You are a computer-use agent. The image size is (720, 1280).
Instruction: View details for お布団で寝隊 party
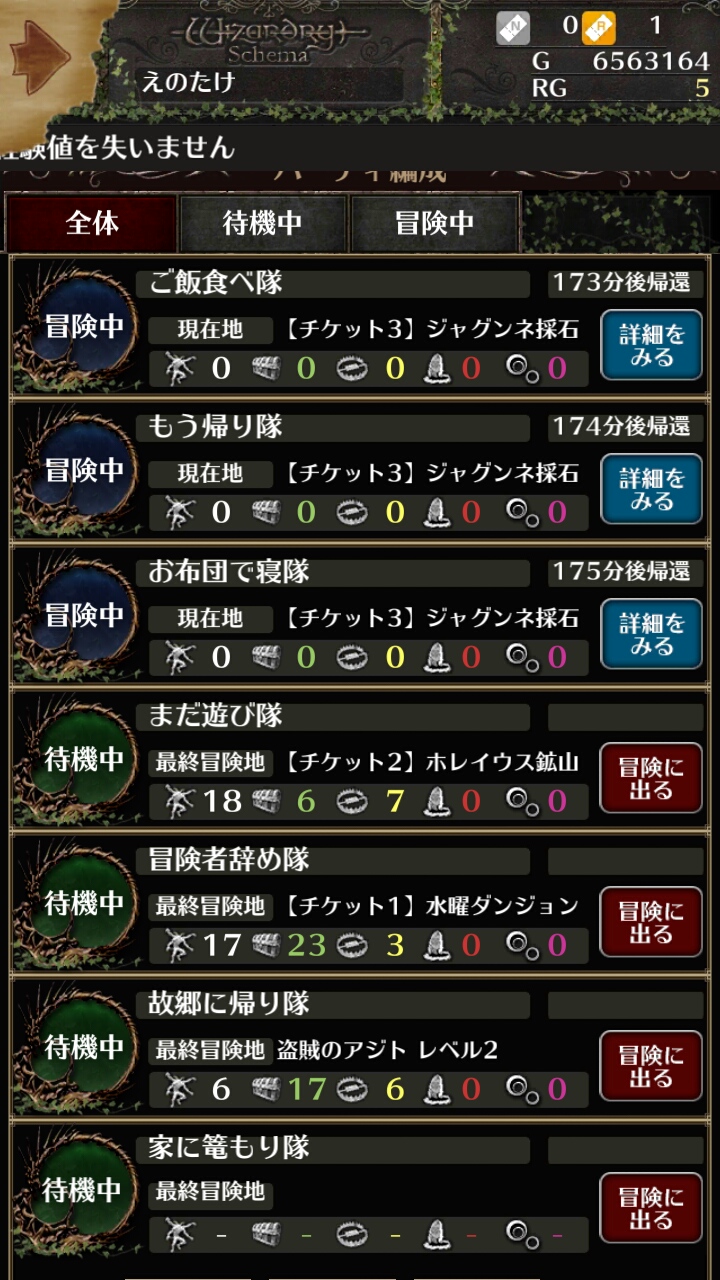point(651,634)
